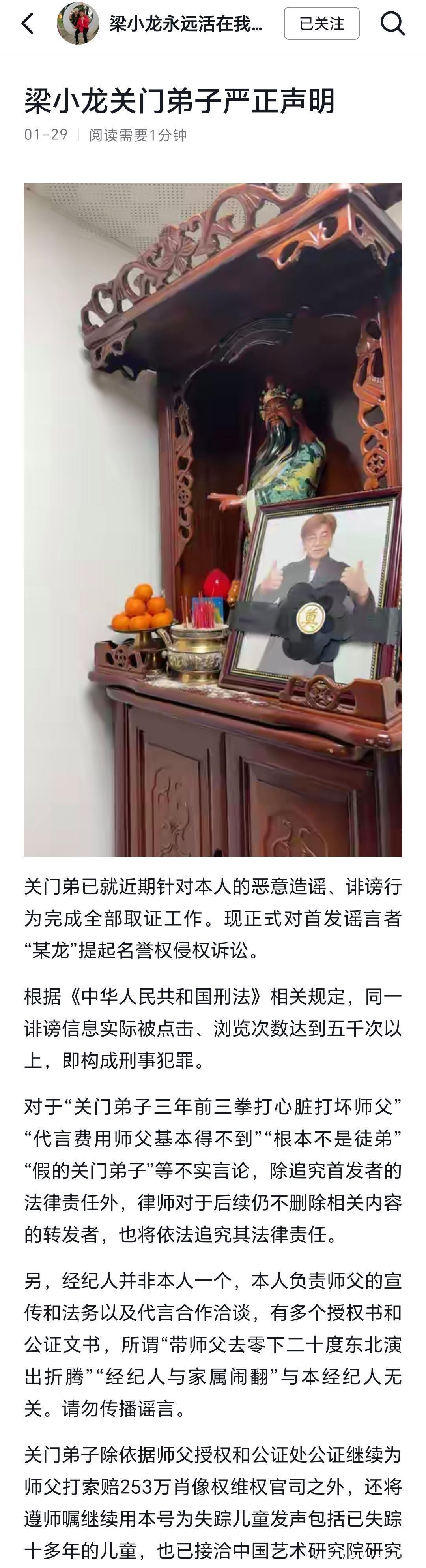Image resolution: width=426 pixels, height=1568 pixels.
Task: Go back from this article
Action: (x=27, y=24)
